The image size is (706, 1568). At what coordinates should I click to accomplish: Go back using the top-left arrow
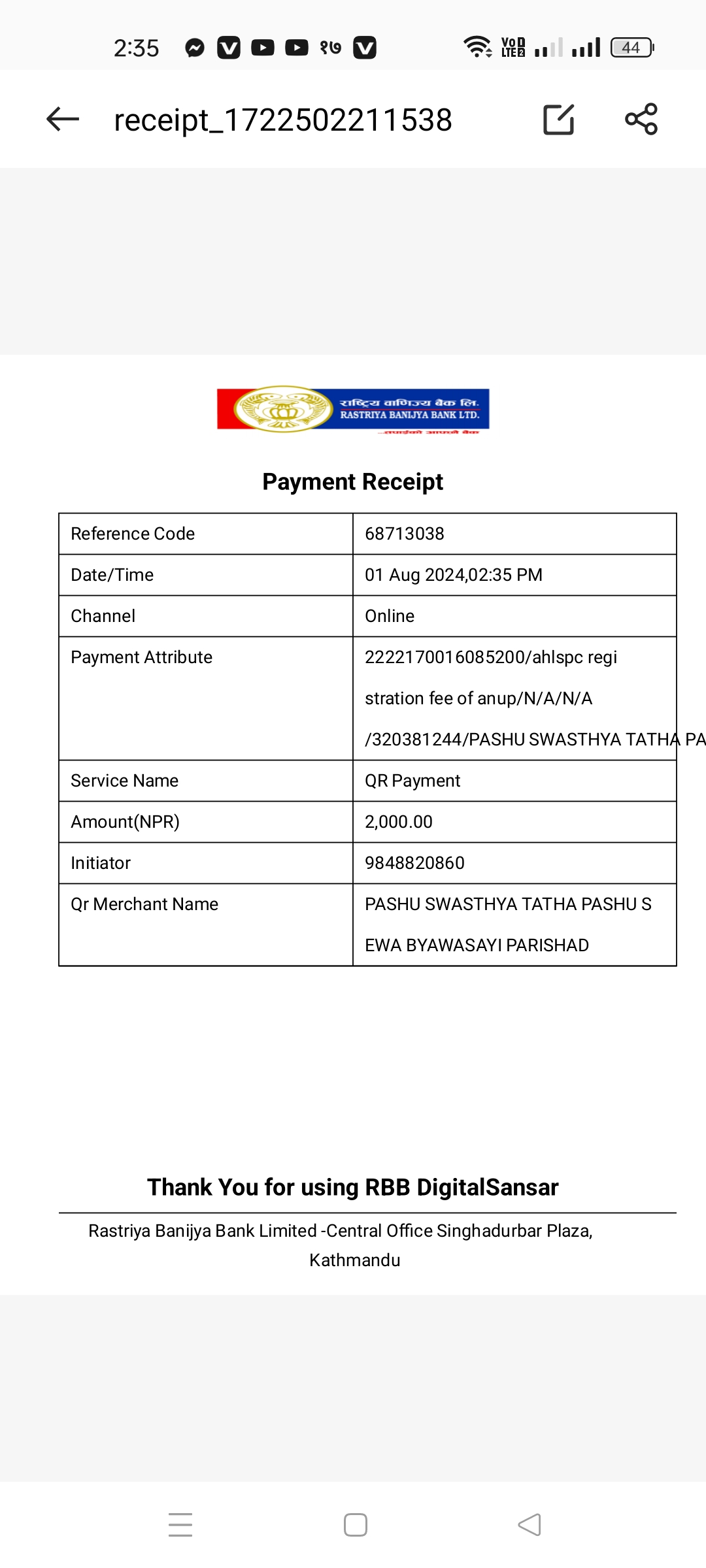63,119
